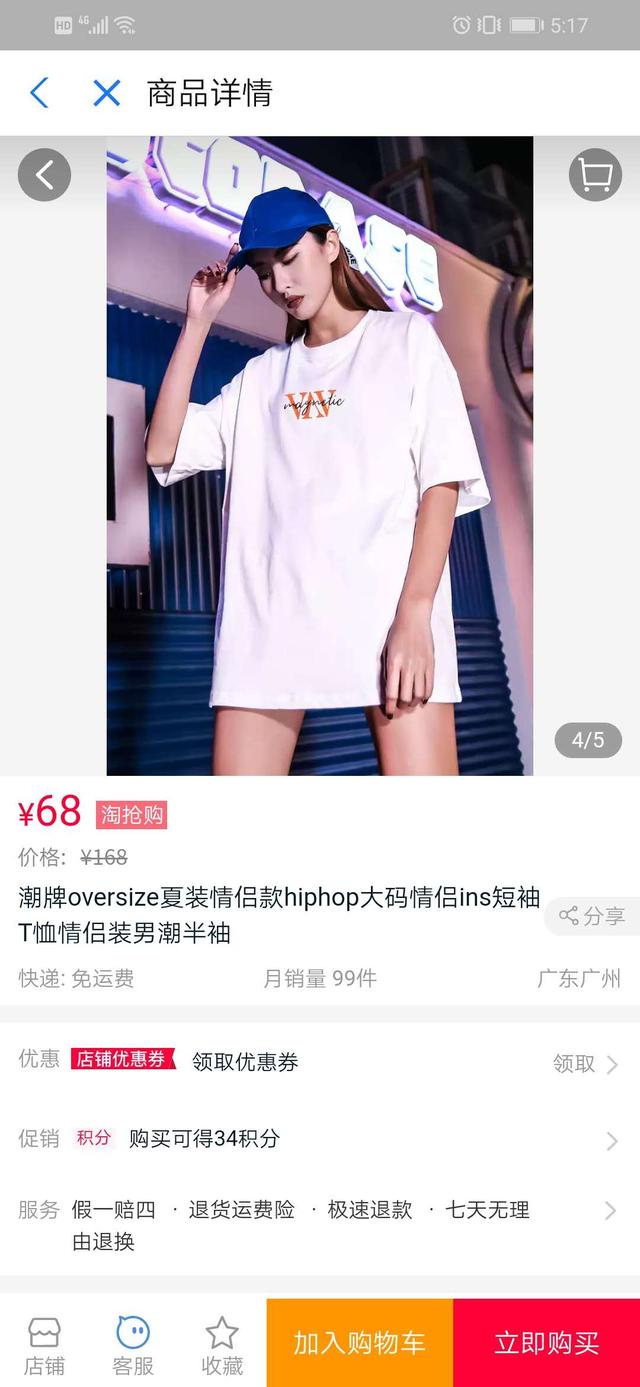Image resolution: width=640 pixels, height=1387 pixels.
Task: Share this product via 分享
Action: point(592,915)
